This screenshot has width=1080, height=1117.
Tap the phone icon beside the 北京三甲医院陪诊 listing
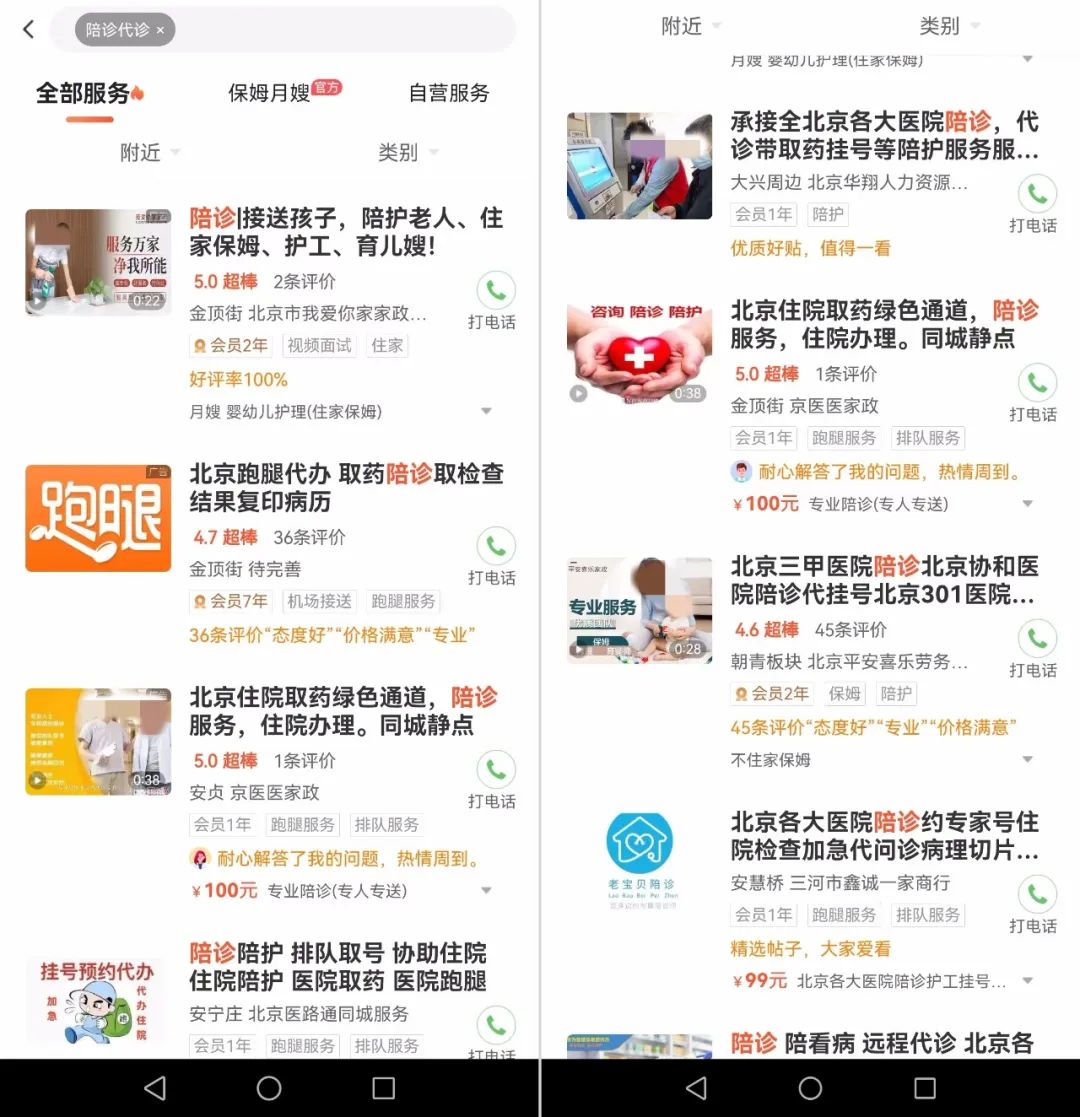[1036, 640]
